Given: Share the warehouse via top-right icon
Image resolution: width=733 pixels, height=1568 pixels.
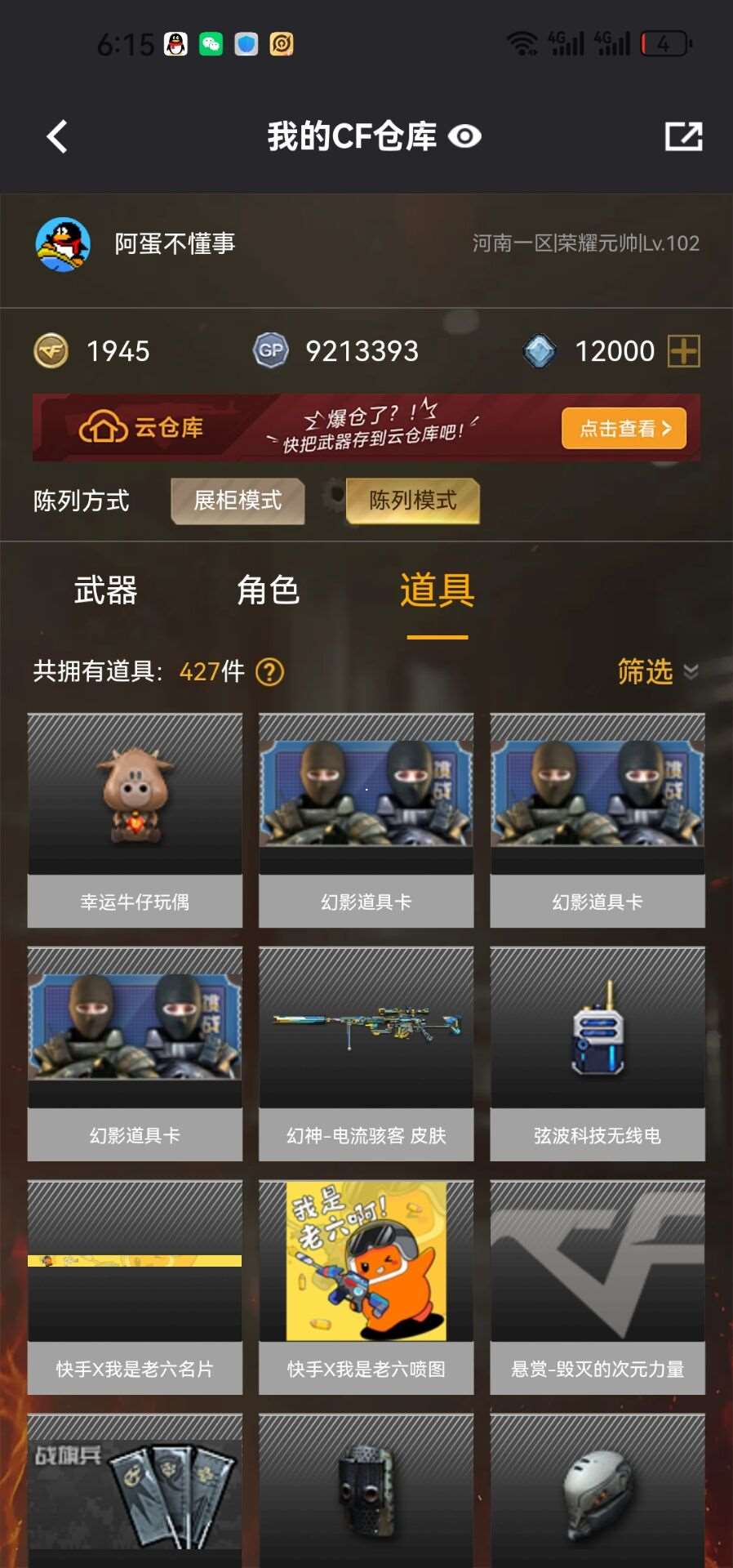Looking at the screenshot, I should tap(683, 136).
